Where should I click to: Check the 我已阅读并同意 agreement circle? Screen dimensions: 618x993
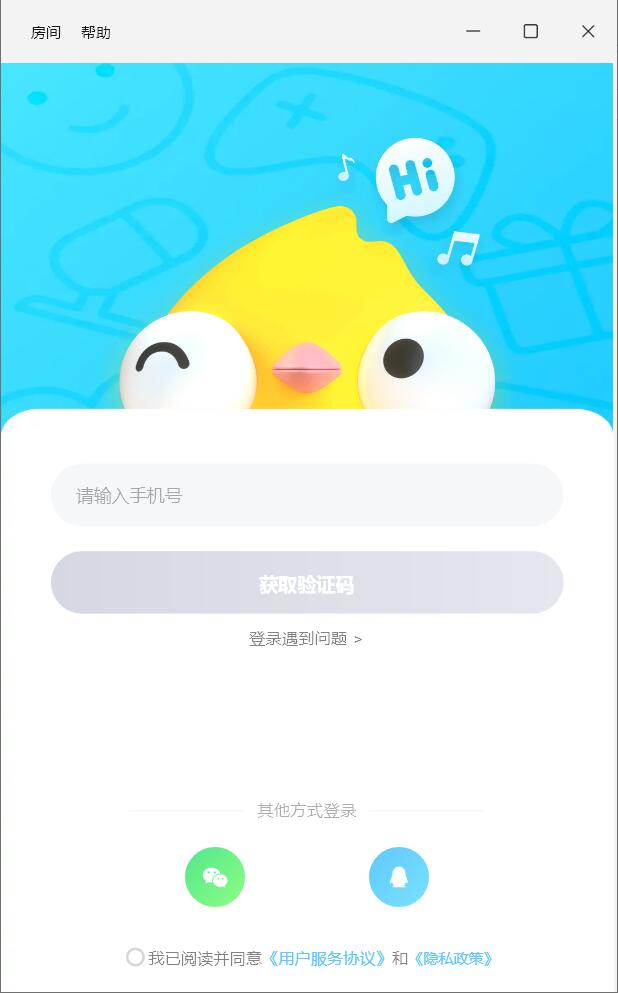pyautogui.click(x=135, y=957)
